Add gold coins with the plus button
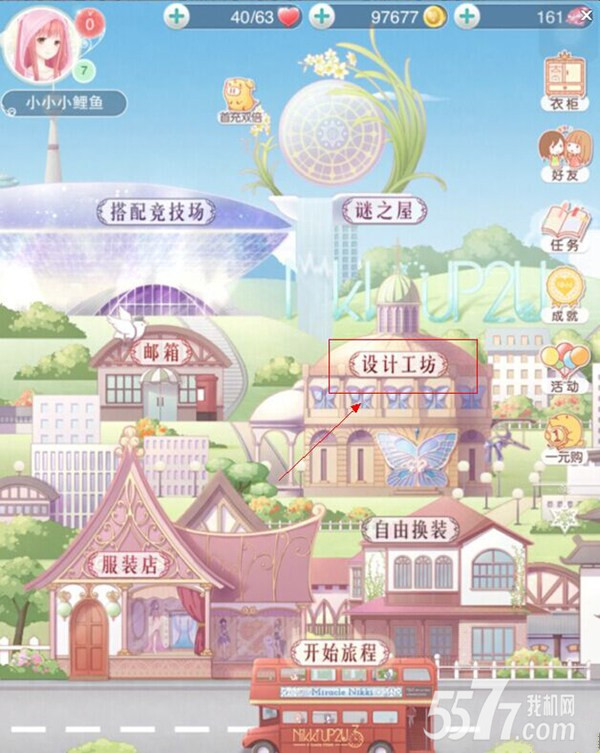 coord(321,15)
